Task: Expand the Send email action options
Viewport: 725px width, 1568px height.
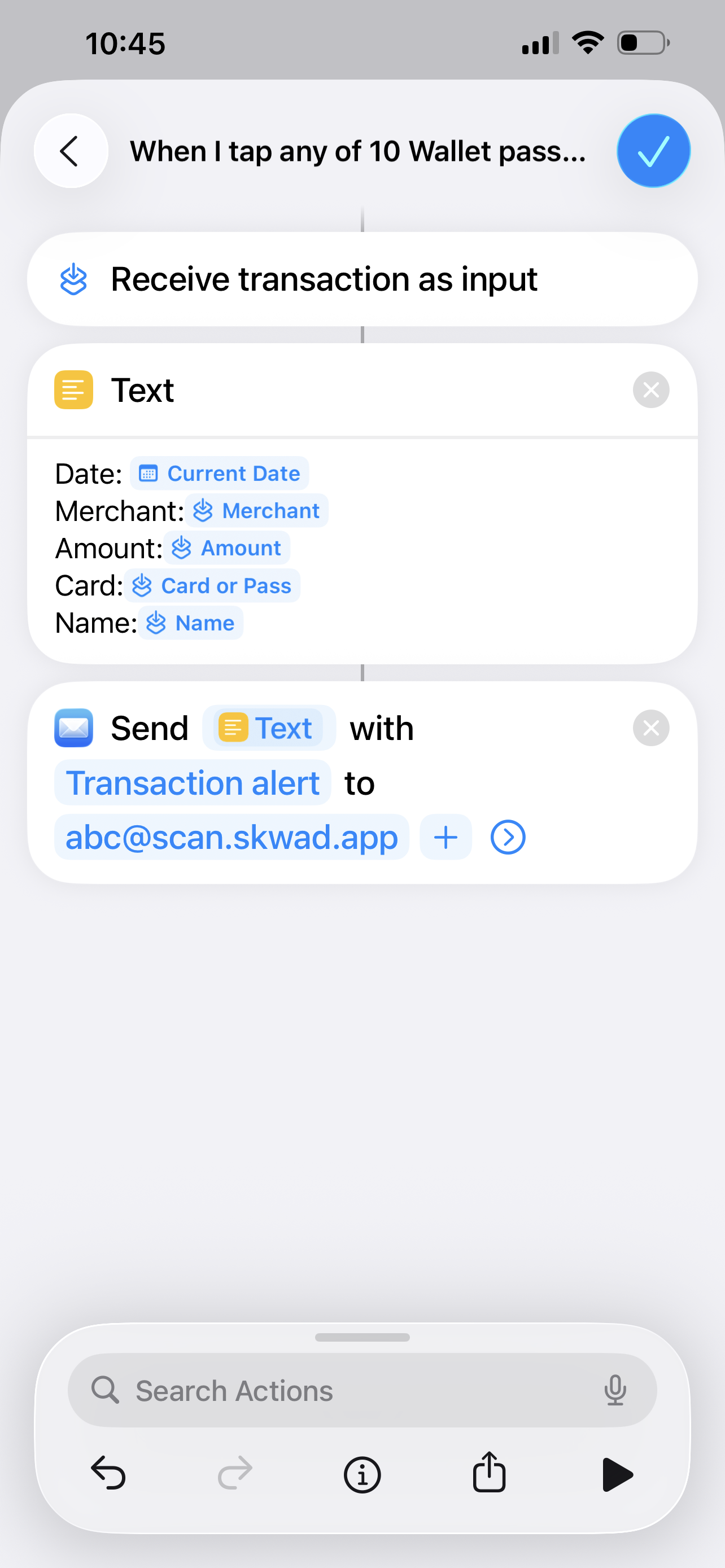Action: point(508,837)
